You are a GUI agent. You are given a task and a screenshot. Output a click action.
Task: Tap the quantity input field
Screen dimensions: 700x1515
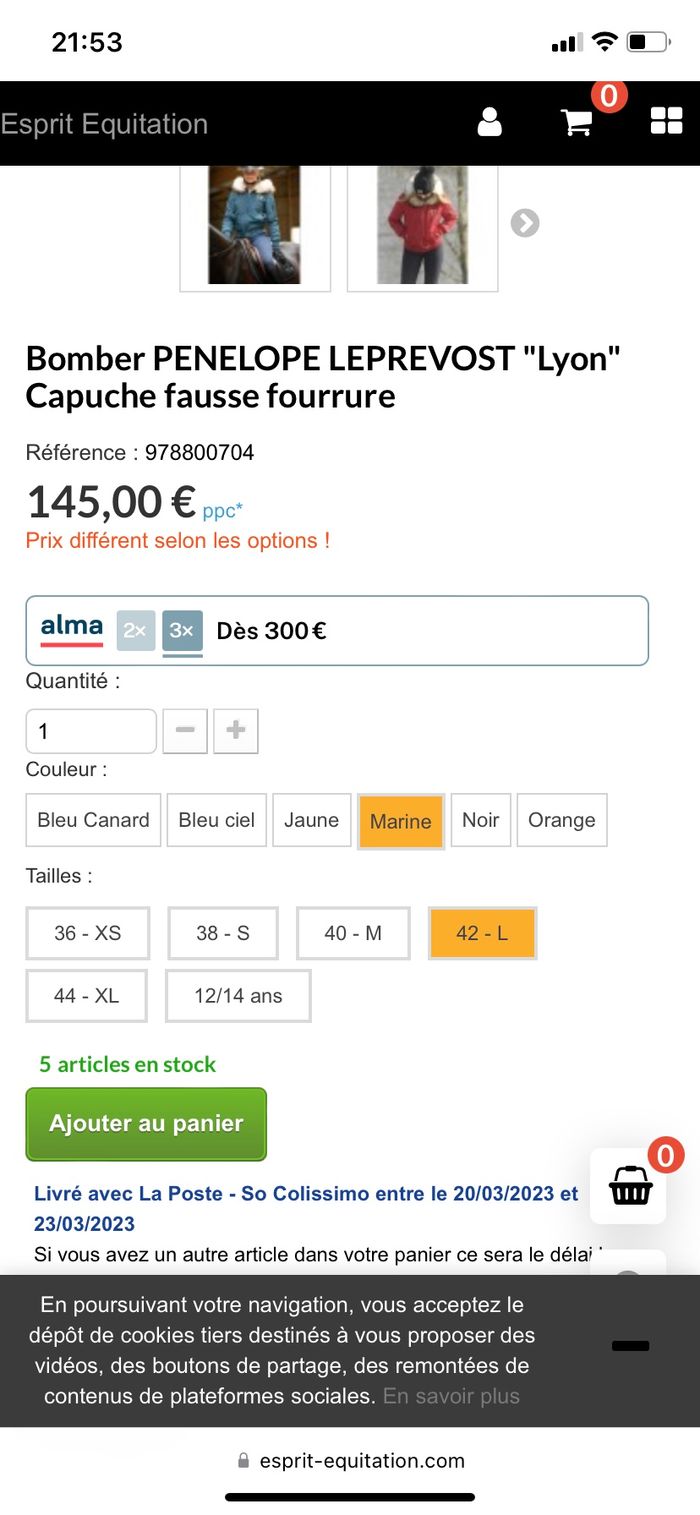[x=90, y=731]
